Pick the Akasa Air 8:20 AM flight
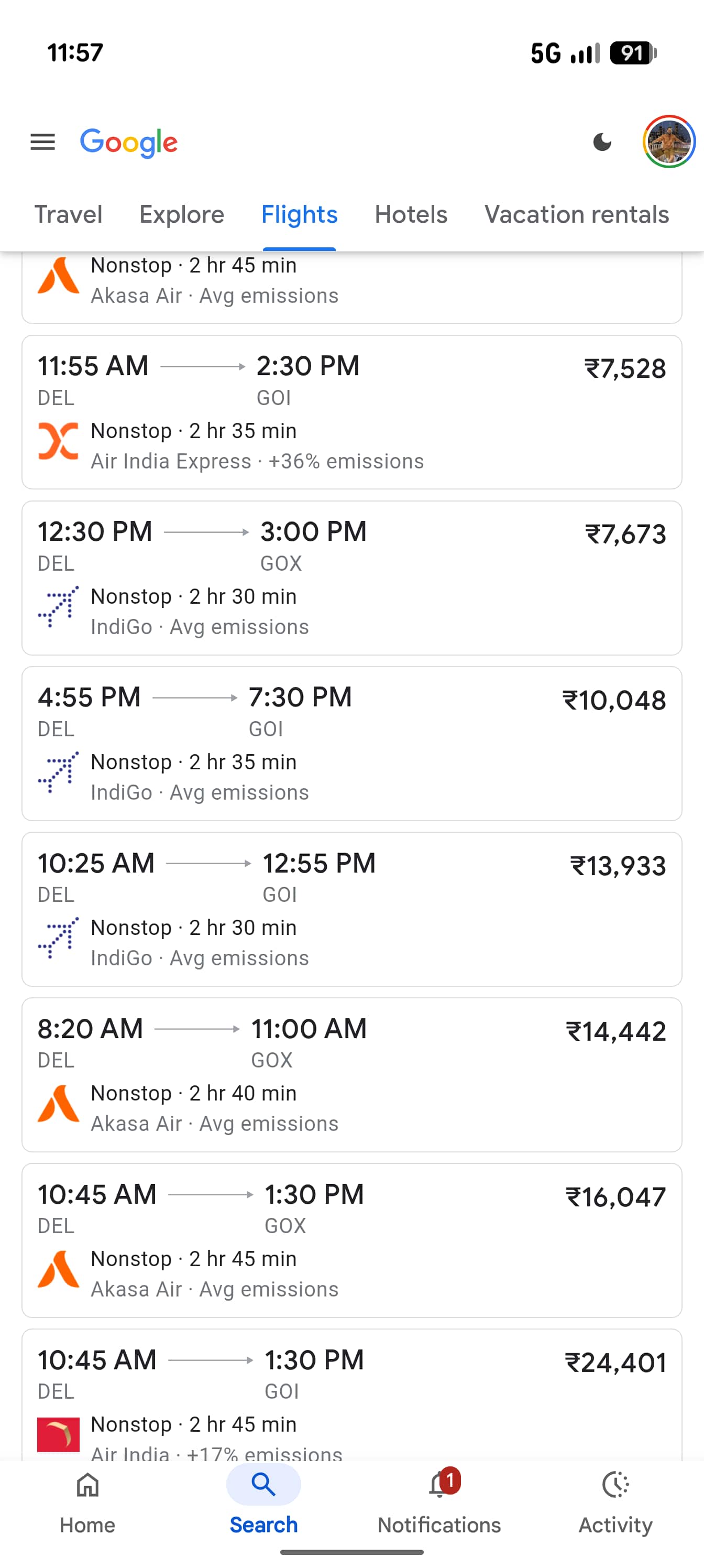 pos(351,1074)
